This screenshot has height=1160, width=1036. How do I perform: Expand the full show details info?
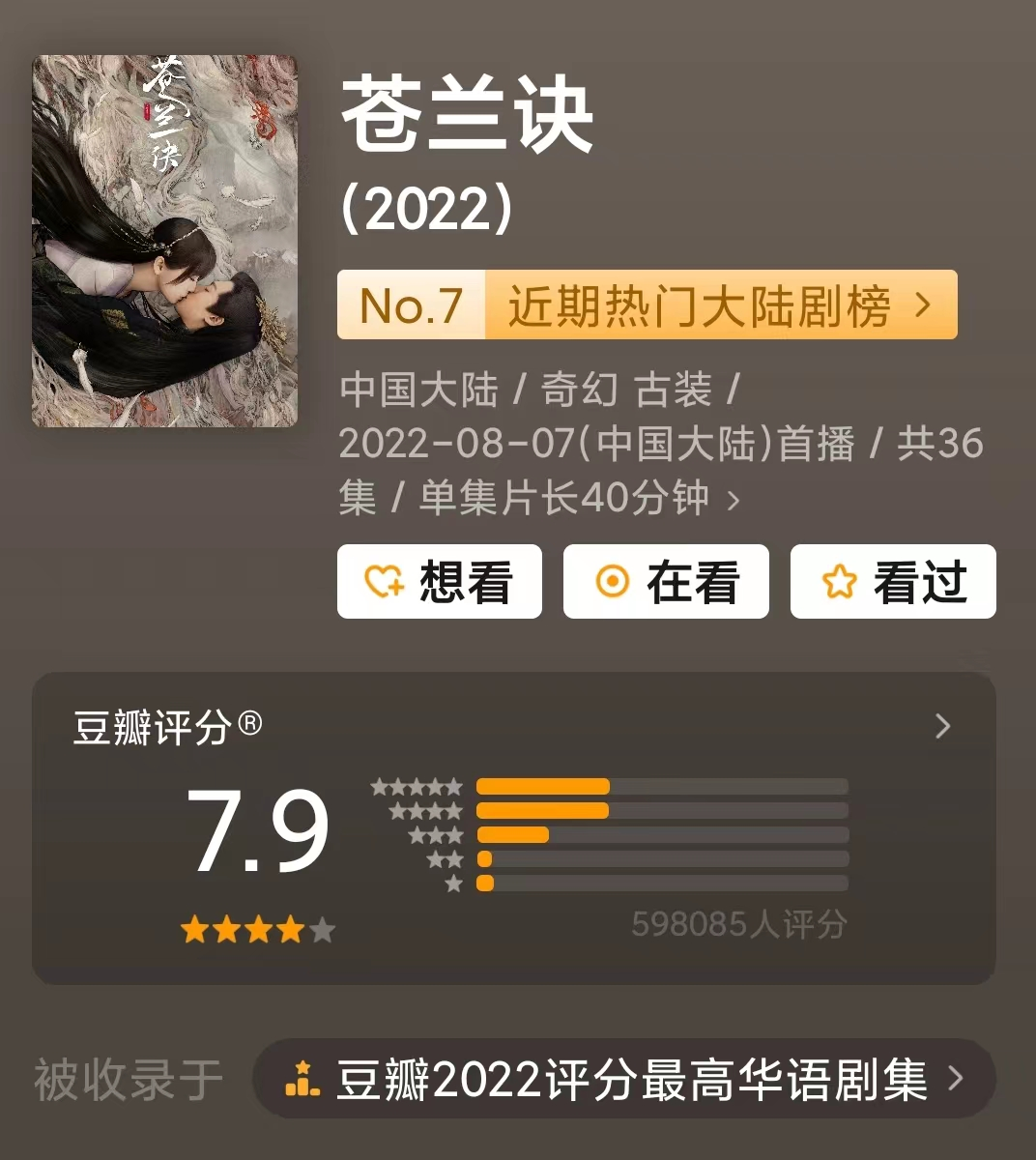(733, 501)
